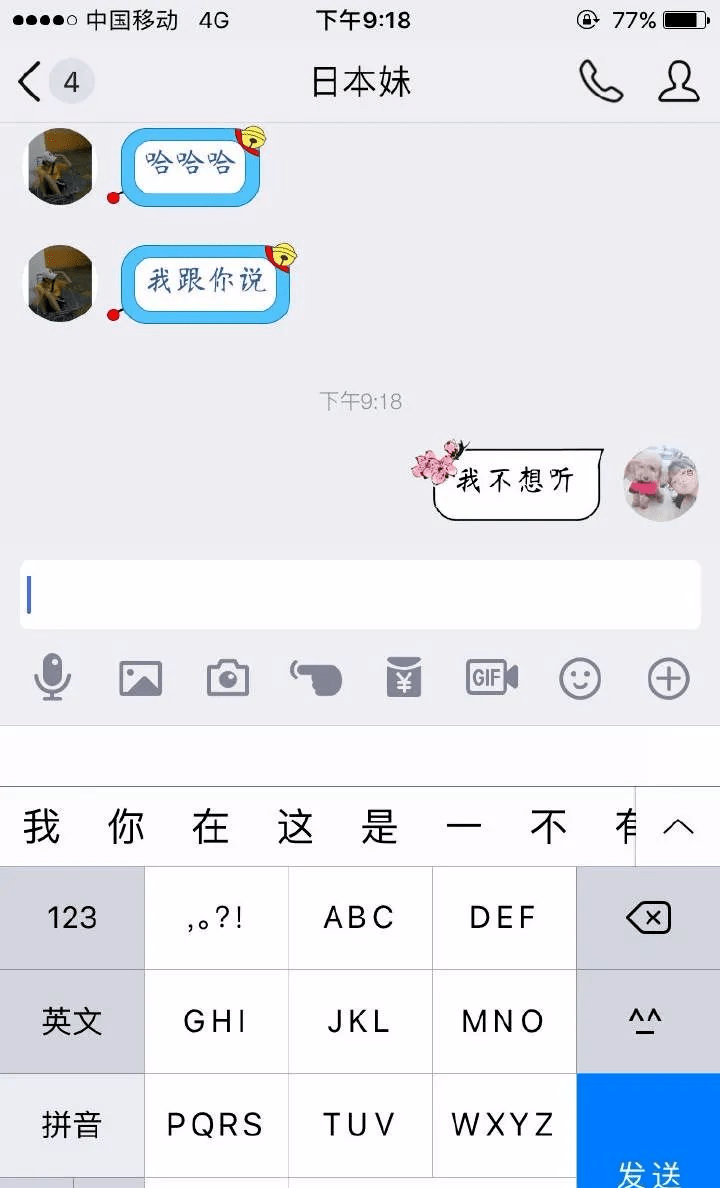
Task: Switch keyboard to 英文 input
Action: [x=72, y=1021]
